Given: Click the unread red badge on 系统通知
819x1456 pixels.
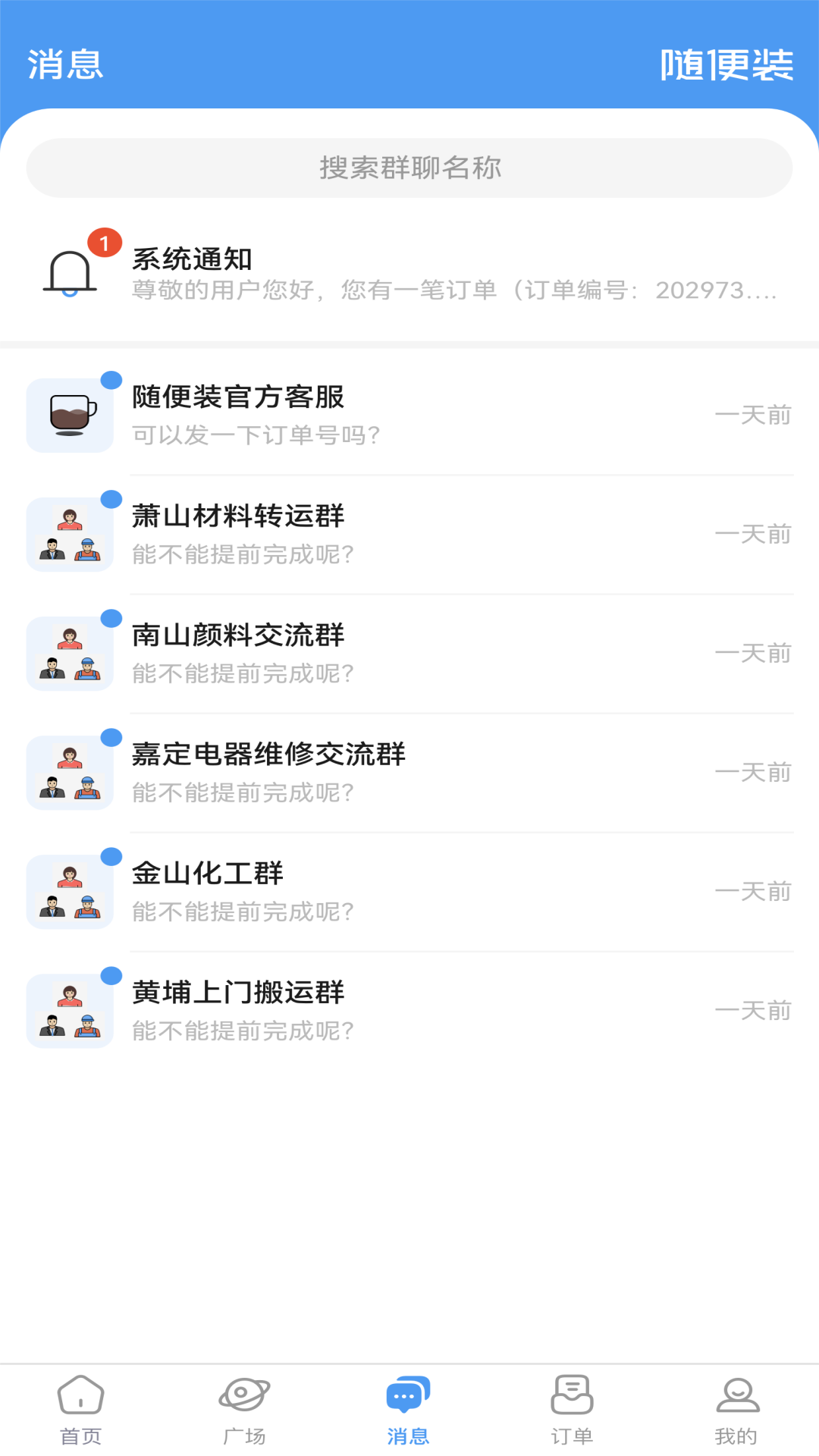Looking at the screenshot, I should pos(103,243).
